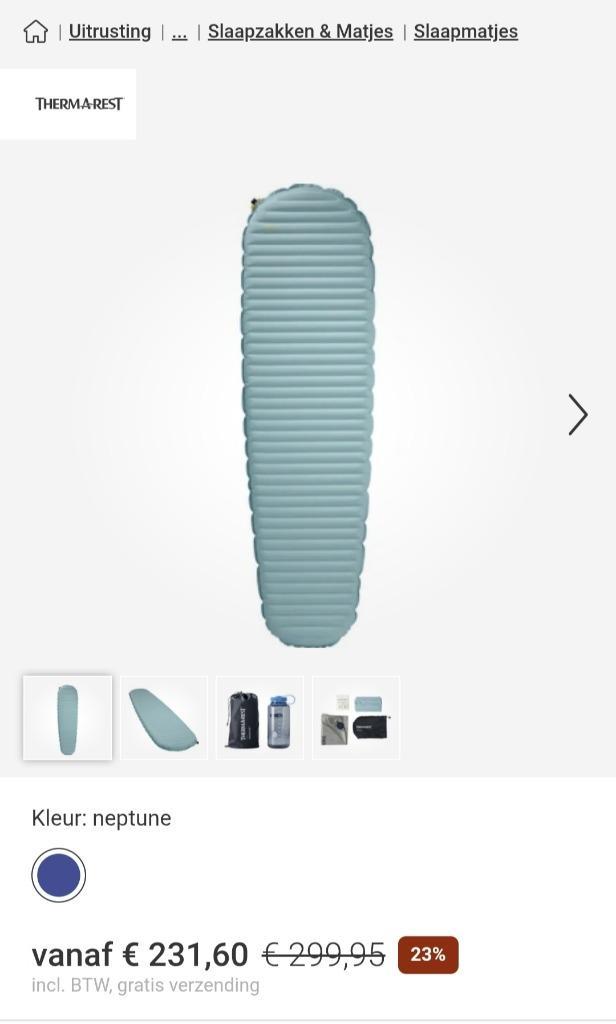Open the Uitrusting breadcrumb link

point(110,32)
